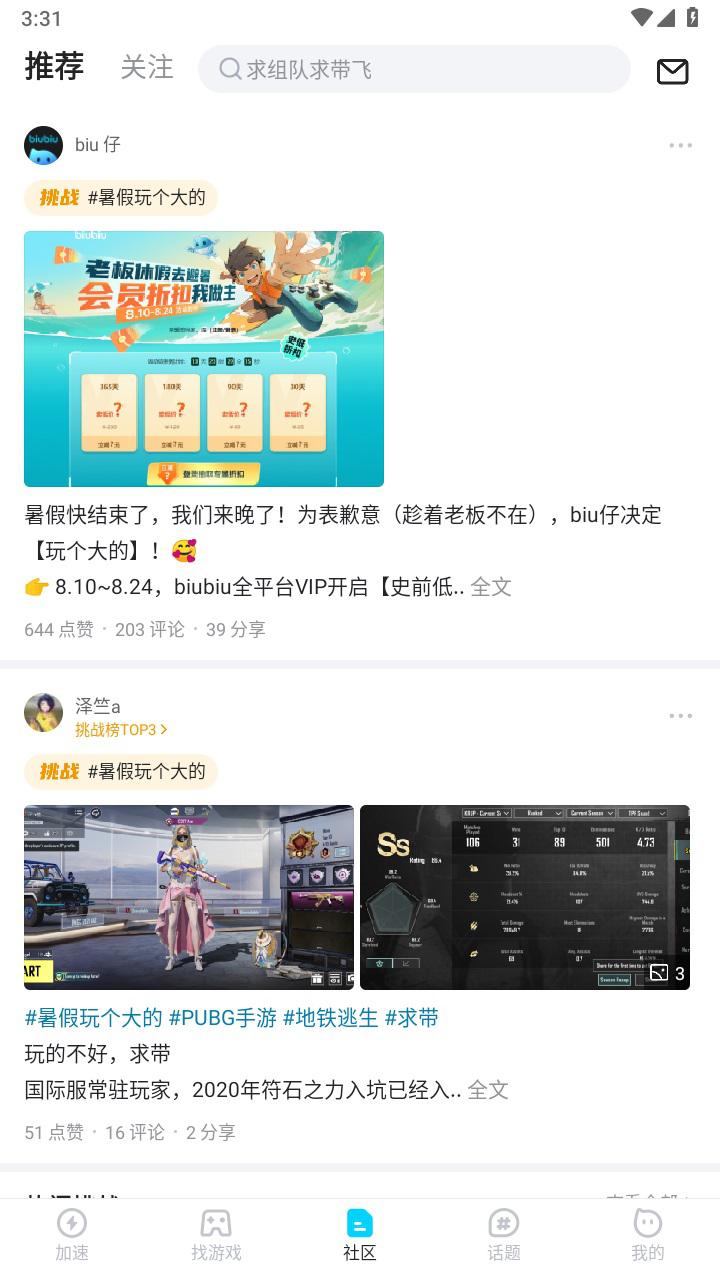Open 挑战榜TOP3 link under 泽竺a

pos(121,730)
